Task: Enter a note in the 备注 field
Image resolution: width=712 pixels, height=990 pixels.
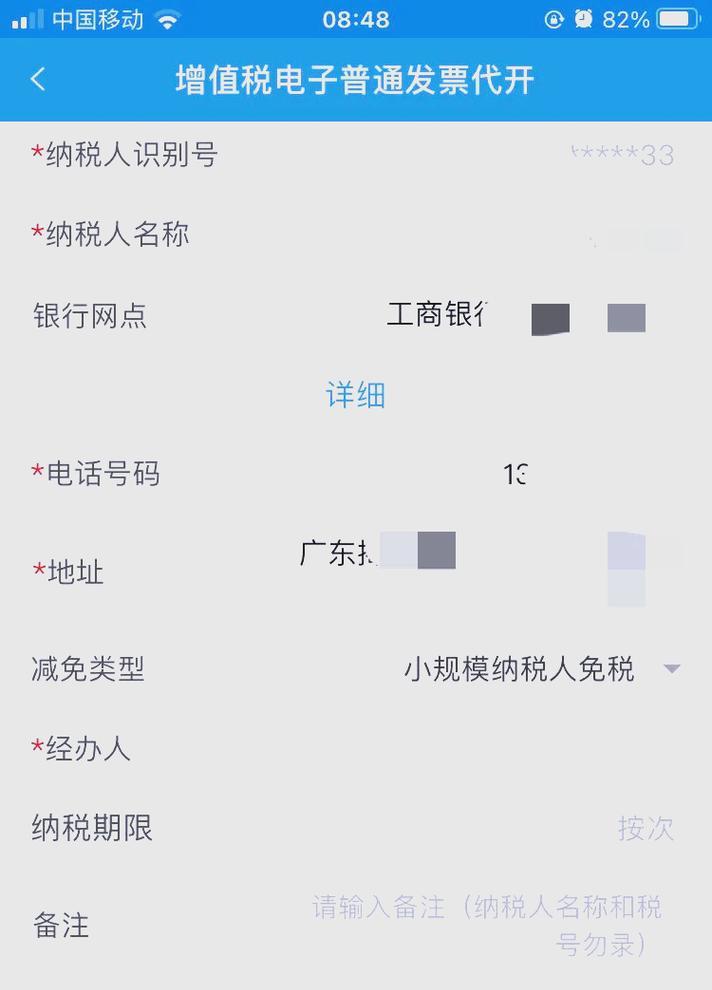Action: tap(488, 925)
